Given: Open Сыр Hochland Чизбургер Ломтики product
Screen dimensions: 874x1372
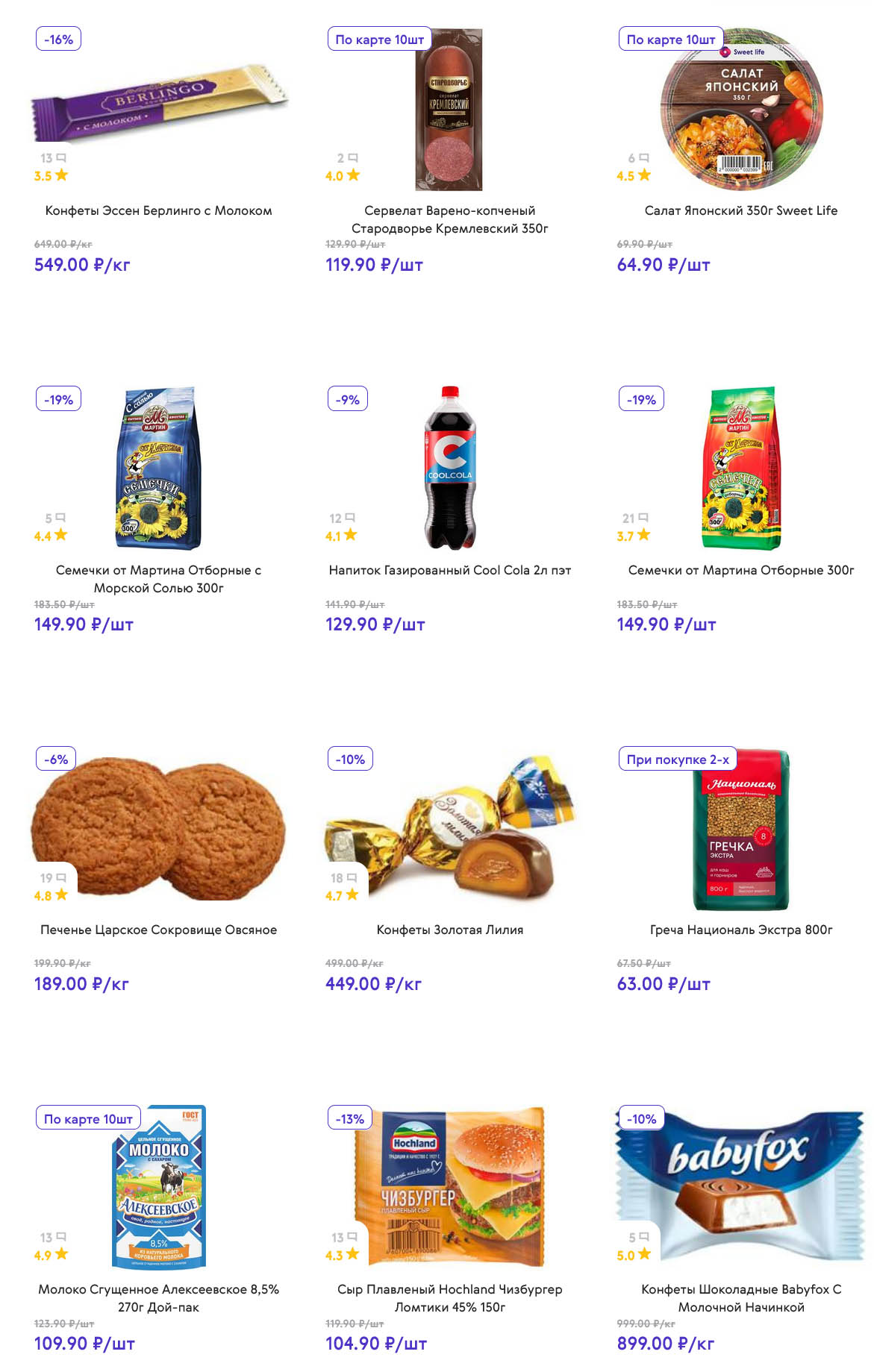Looking at the screenshot, I should 449,1298.
